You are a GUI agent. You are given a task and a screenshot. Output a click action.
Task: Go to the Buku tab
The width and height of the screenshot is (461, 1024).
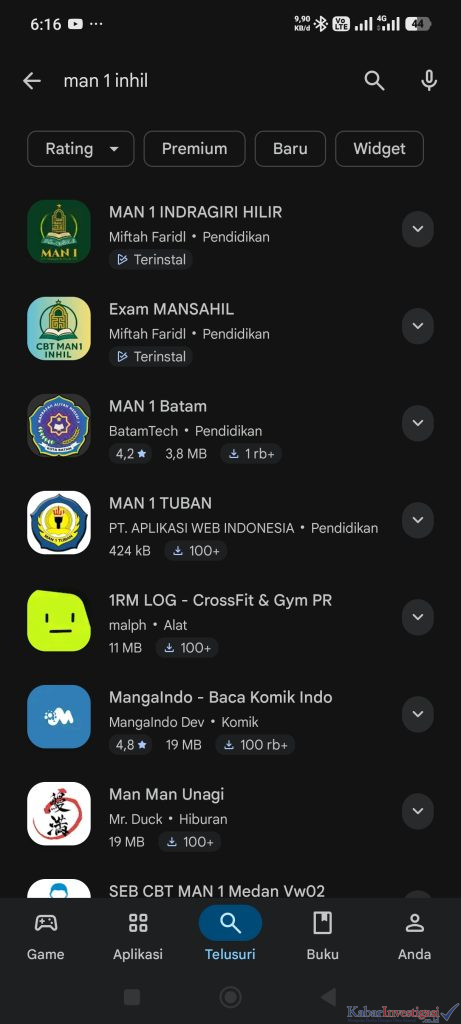tap(323, 935)
